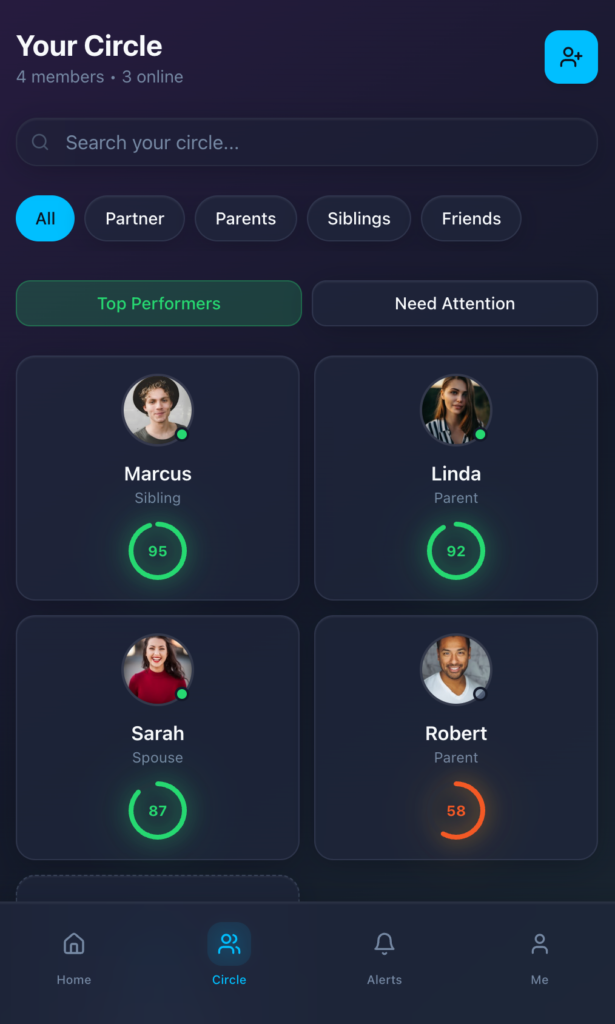Open the Me profile tab

point(539,958)
